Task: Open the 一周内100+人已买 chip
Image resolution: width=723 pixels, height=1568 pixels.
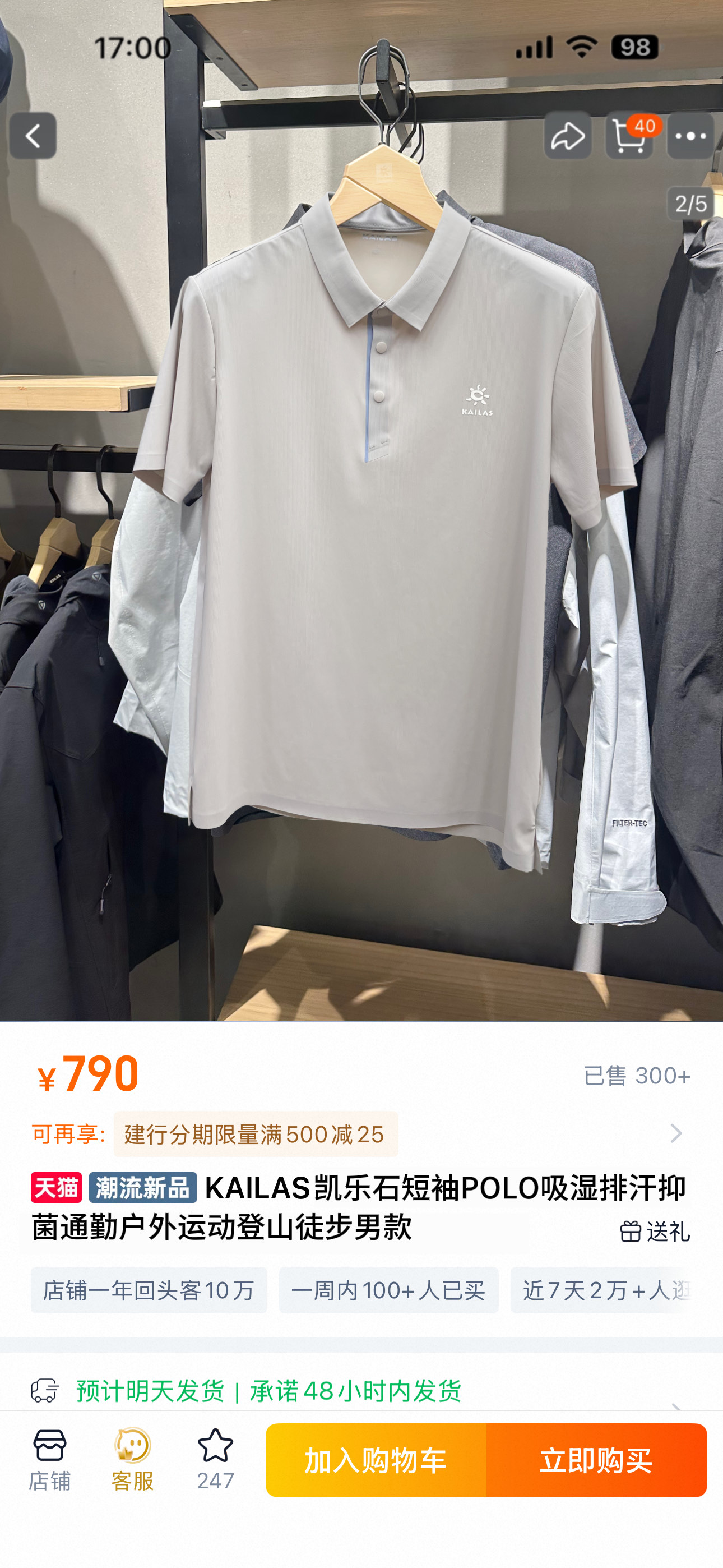Action: click(388, 1290)
